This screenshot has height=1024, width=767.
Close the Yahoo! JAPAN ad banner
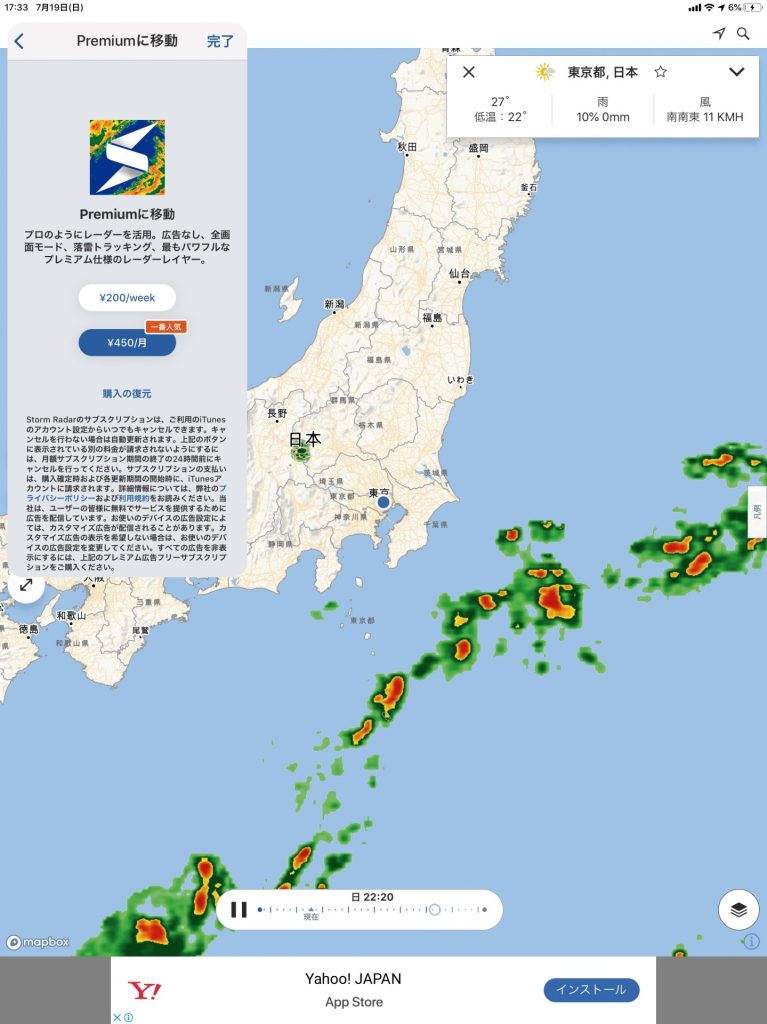click(x=117, y=1017)
